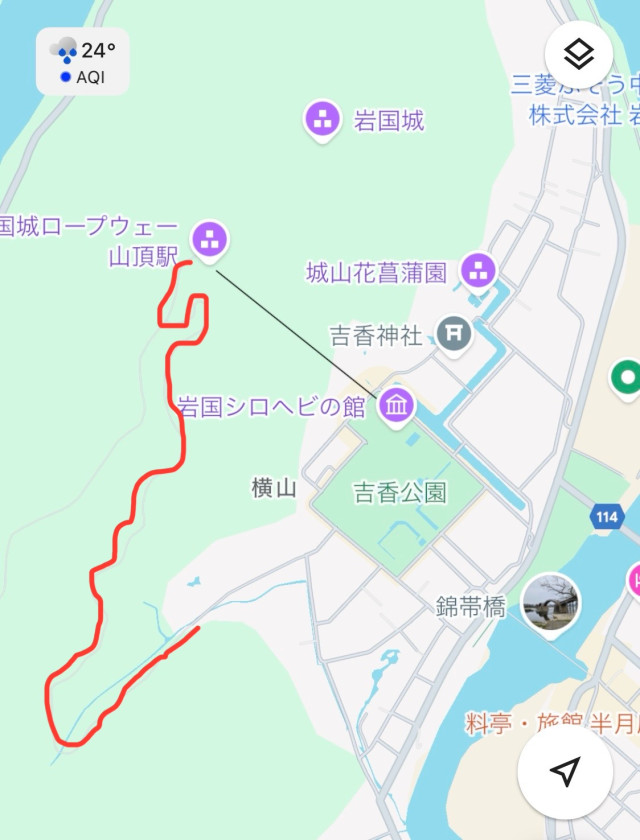Open the map layers button

(579, 55)
